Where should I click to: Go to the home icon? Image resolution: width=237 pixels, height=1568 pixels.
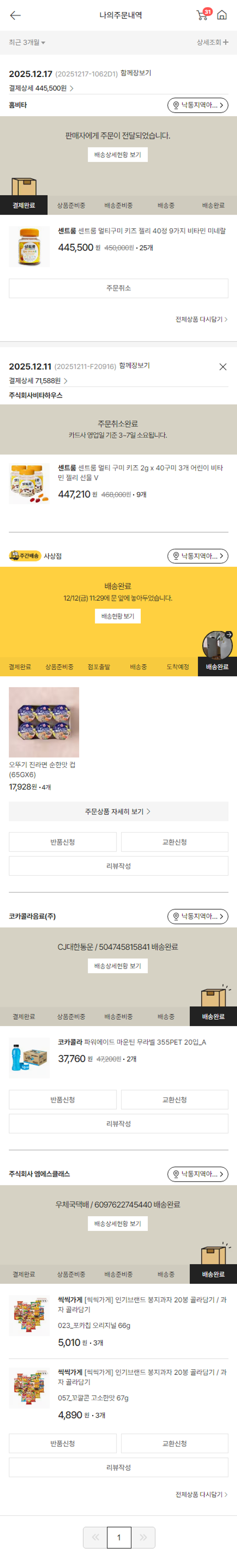(222, 15)
